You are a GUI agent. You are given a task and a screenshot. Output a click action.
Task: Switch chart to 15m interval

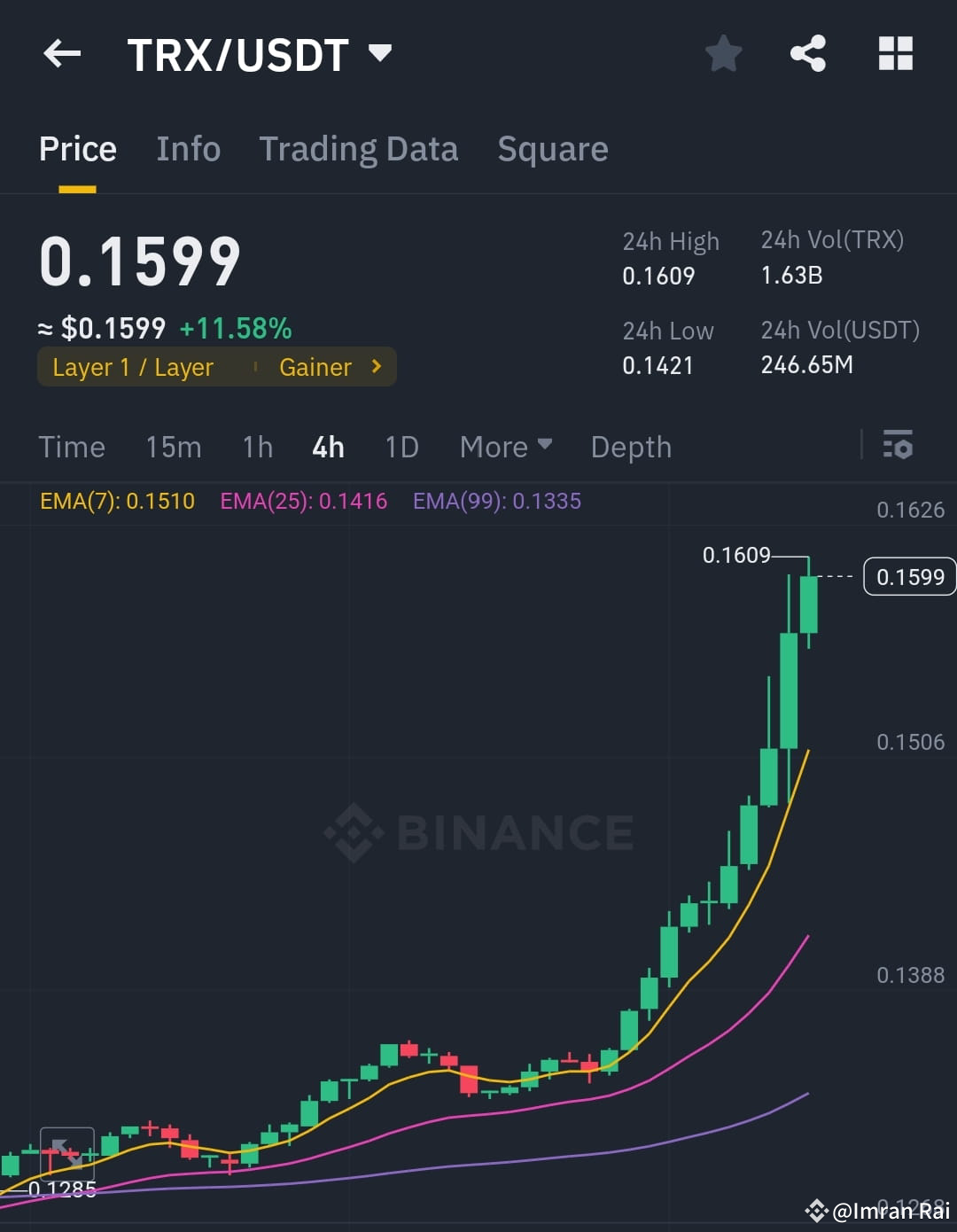[174, 447]
